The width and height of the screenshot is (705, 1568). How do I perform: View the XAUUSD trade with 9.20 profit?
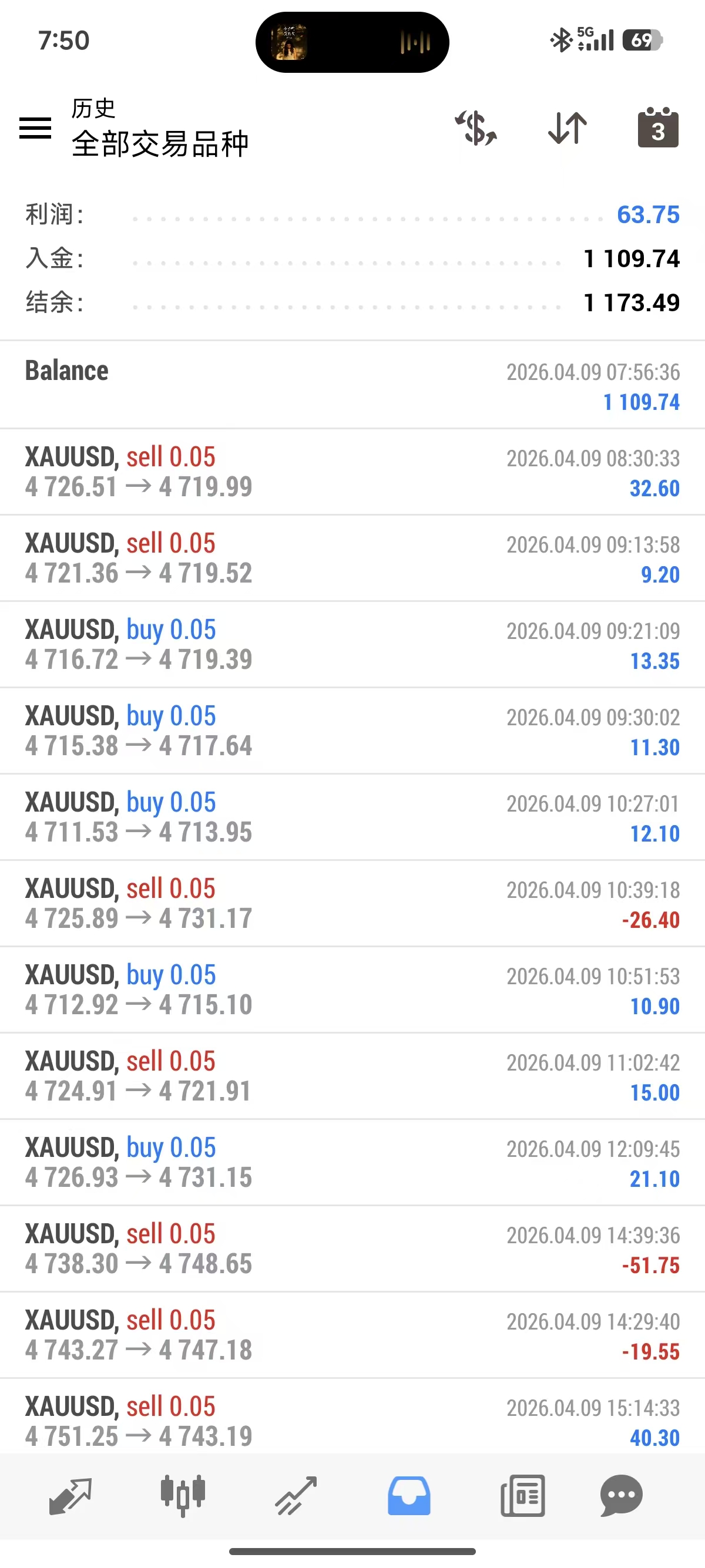(352, 558)
